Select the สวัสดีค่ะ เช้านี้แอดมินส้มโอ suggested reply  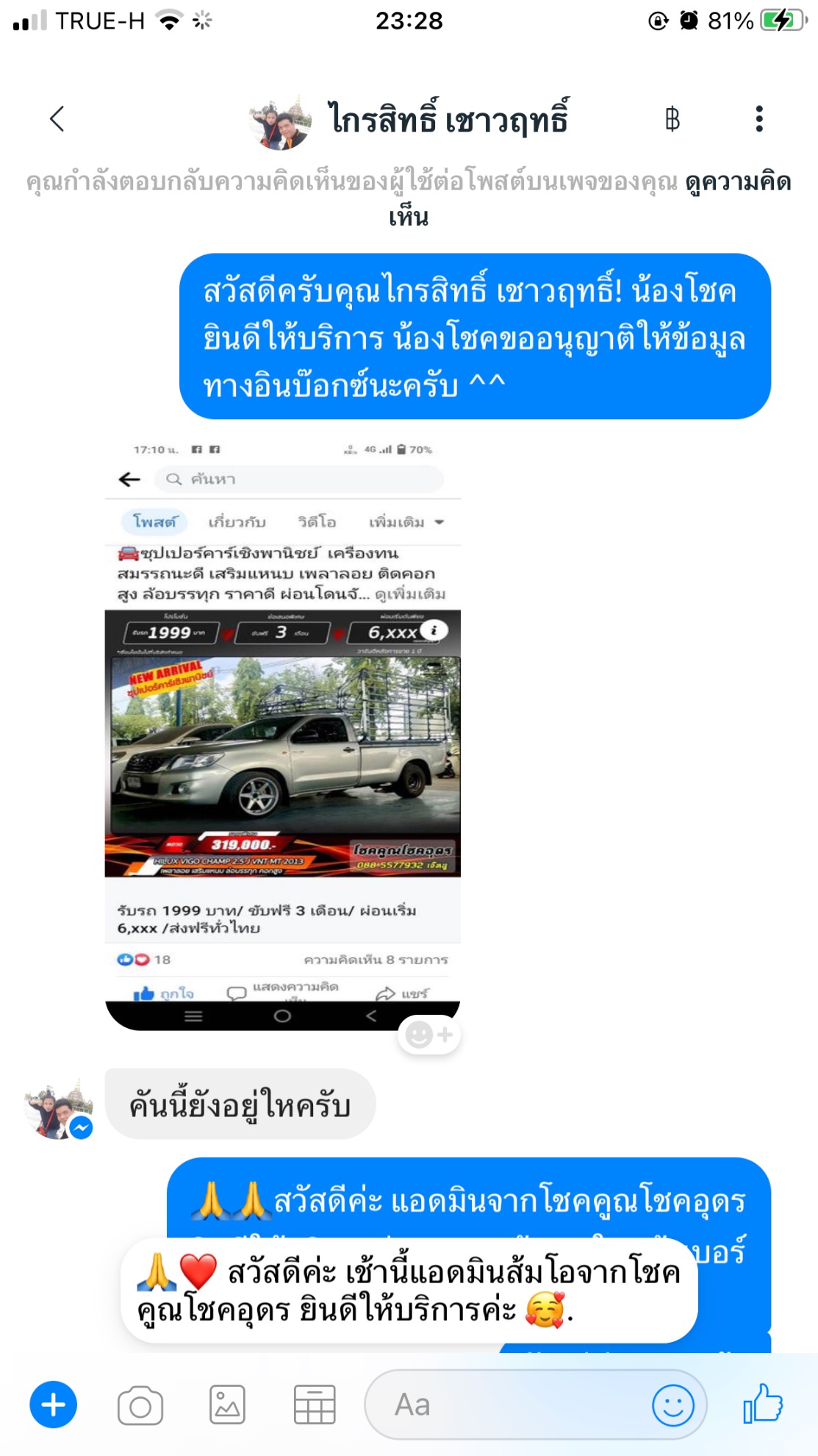(x=409, y=1290)
